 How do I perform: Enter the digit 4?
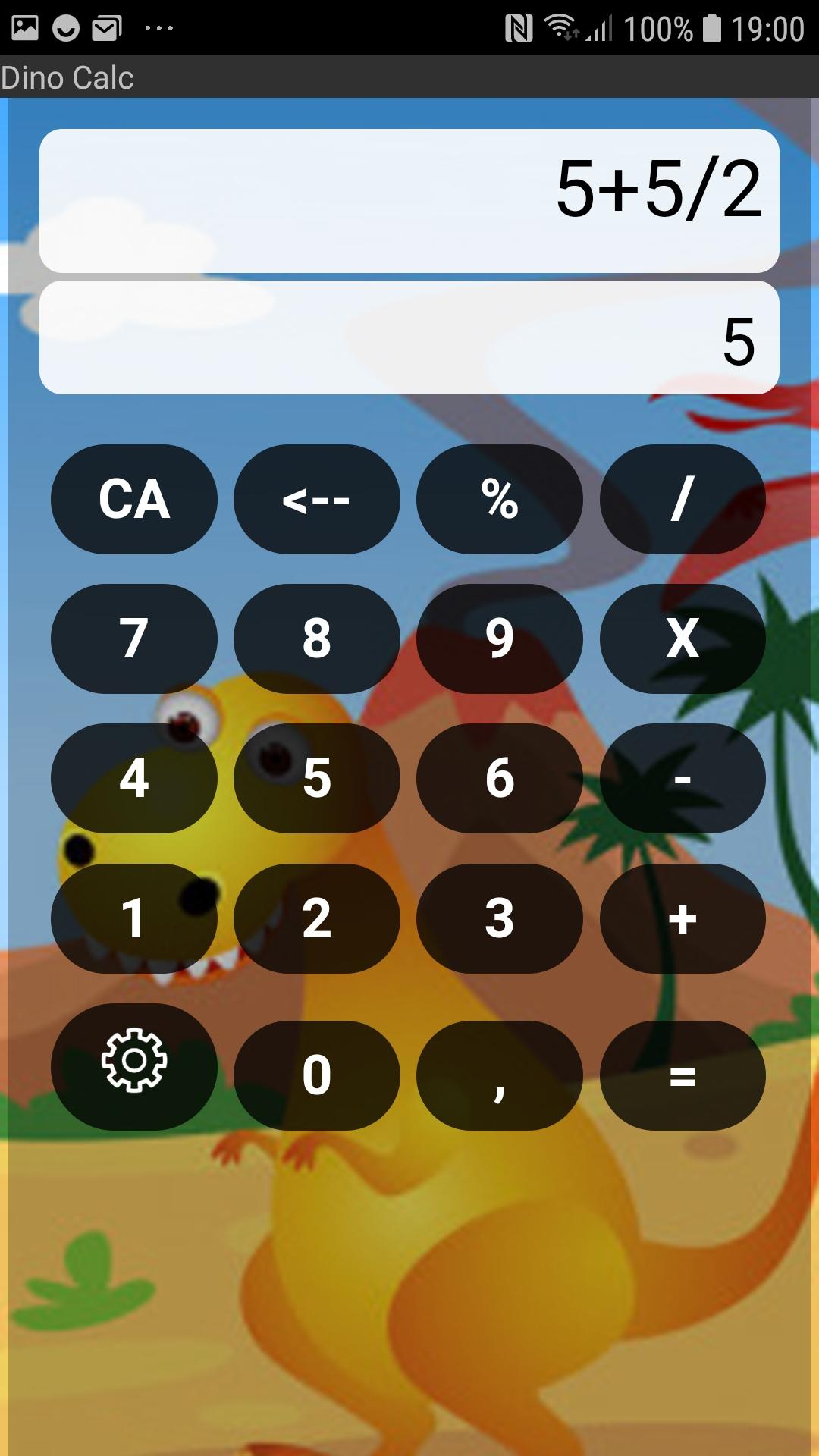[134, 778]
